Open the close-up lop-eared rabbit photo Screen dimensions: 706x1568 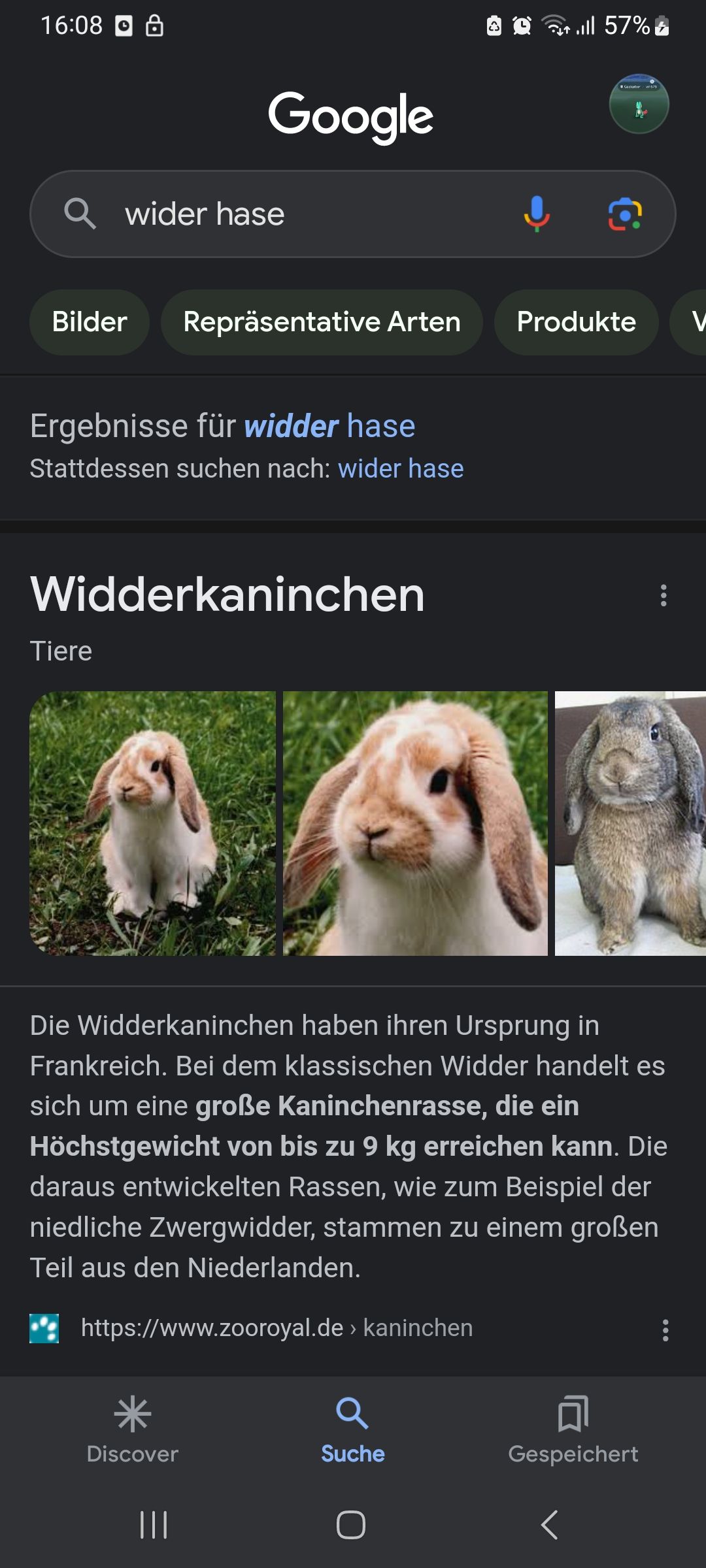coord(415,823)
